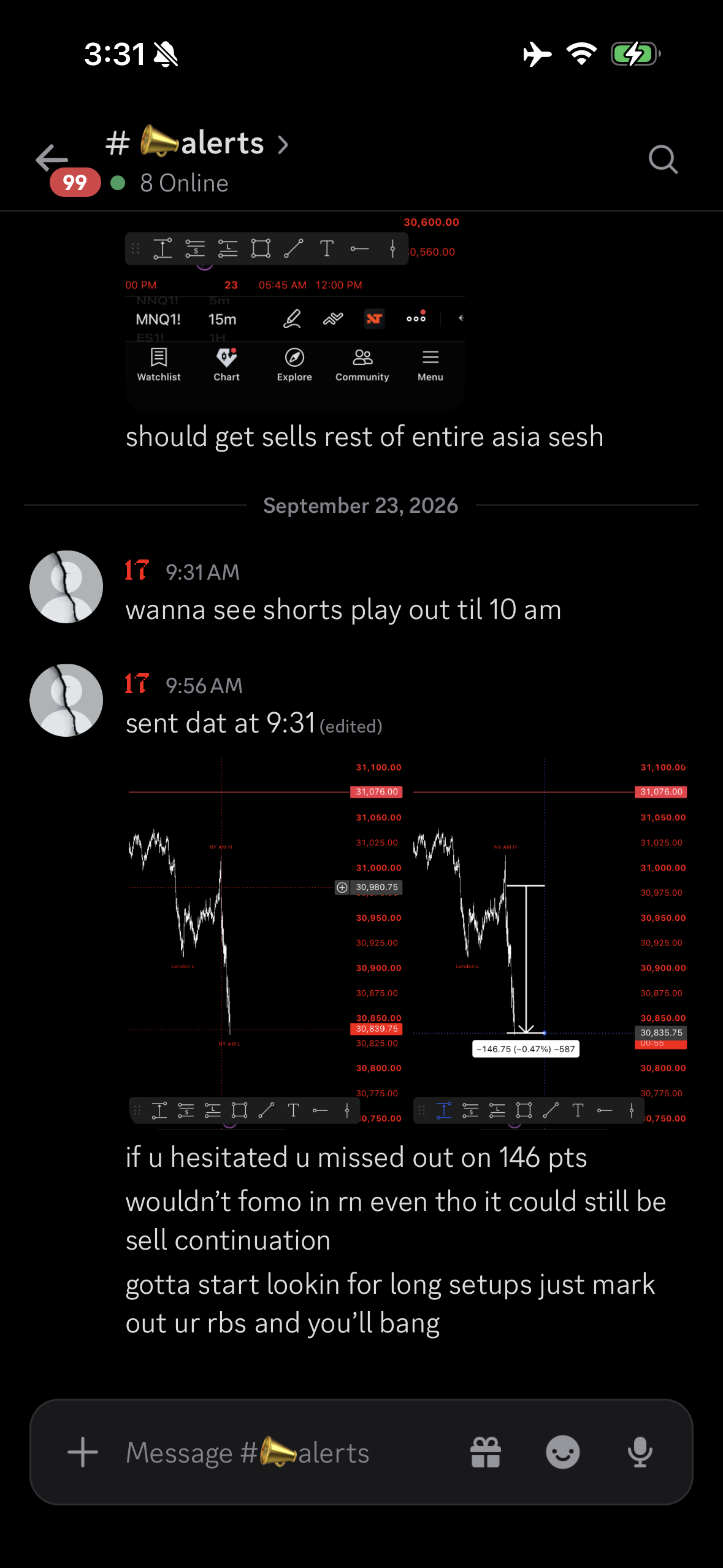This screenshot has height=1568, width=723.
Task: Open the emoji picker
Action: (562, 1452)
